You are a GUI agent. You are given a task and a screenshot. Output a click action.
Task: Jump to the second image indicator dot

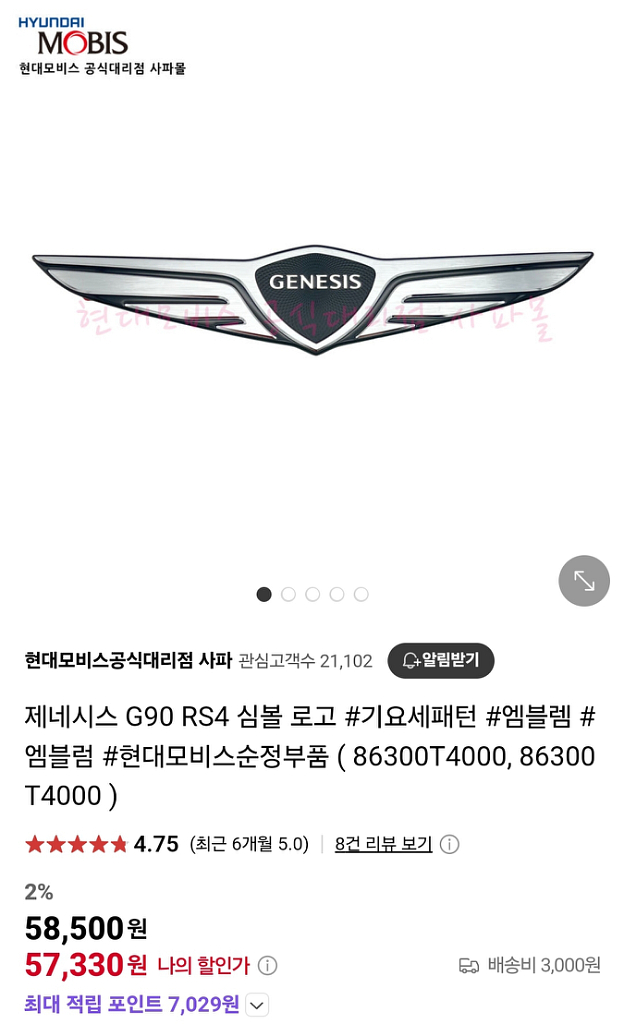point(288,594)
